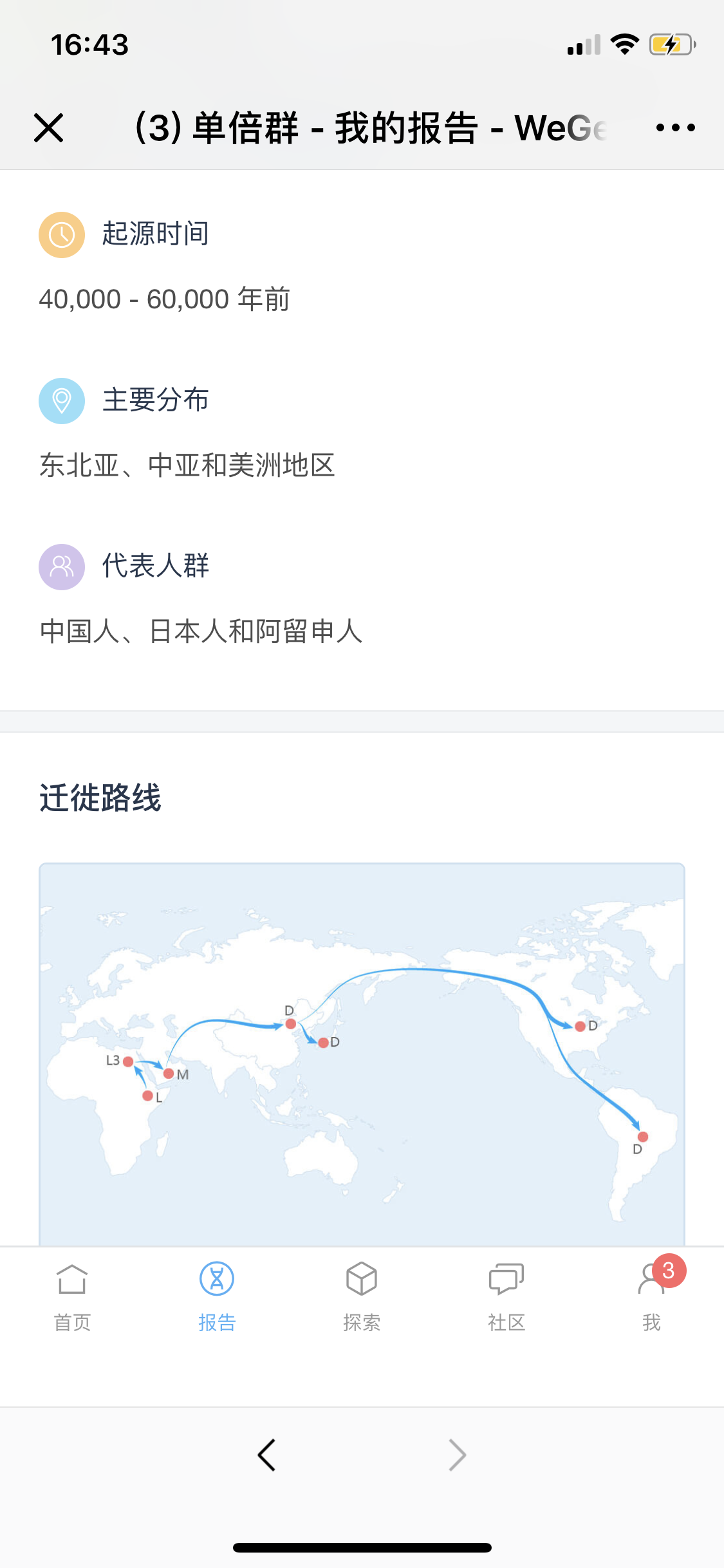Close the WeGene report webview

(48, 127)
